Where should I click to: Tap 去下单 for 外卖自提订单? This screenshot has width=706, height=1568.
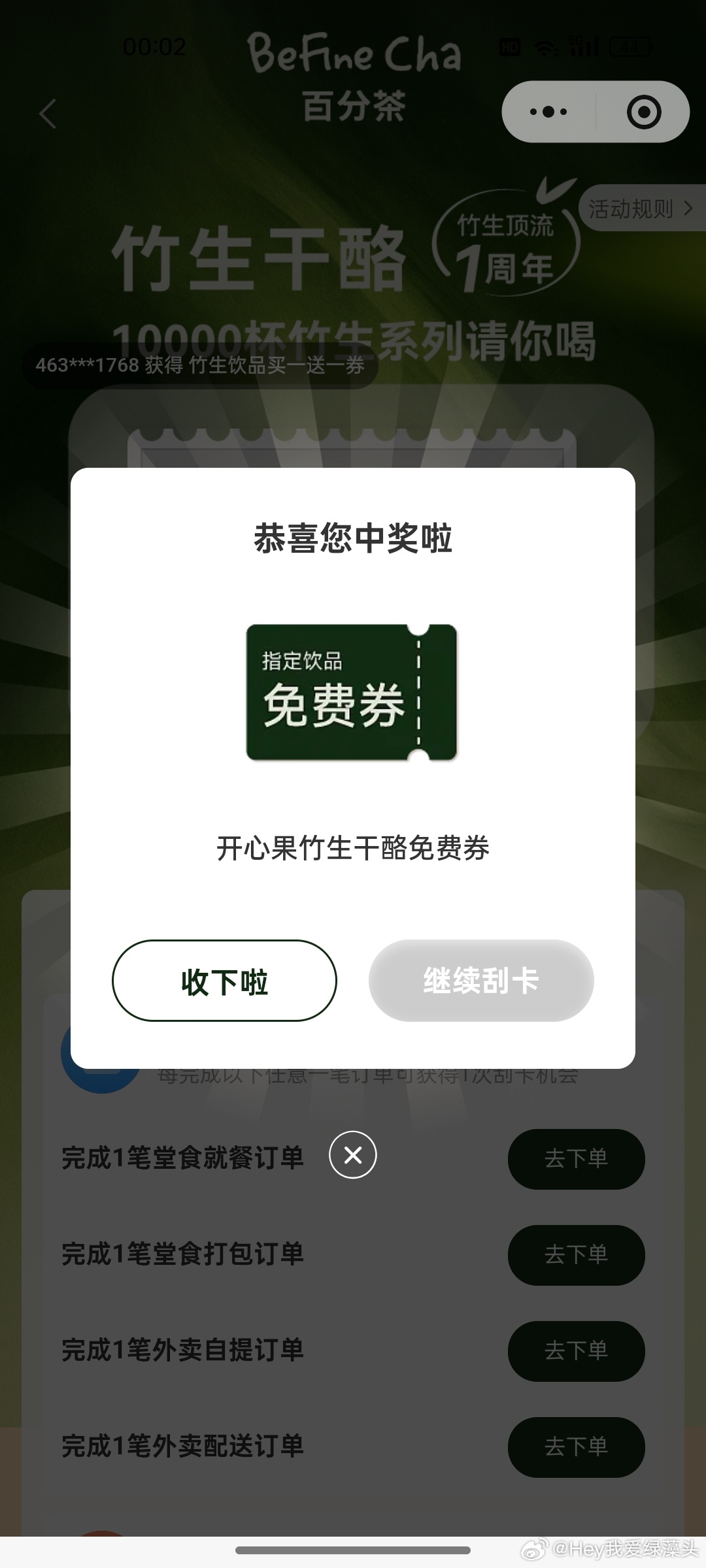coord(576,1351)
